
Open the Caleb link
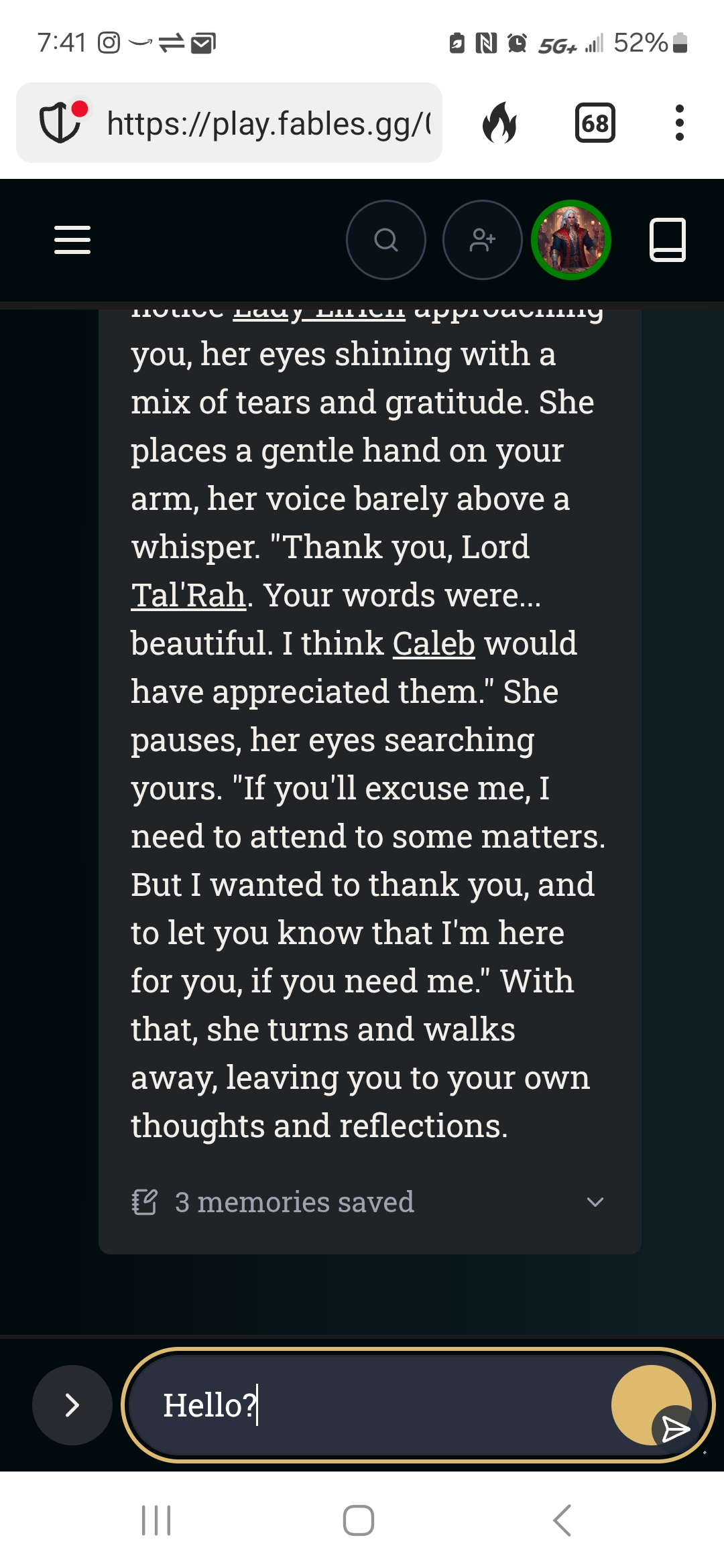tap(433, 643)
